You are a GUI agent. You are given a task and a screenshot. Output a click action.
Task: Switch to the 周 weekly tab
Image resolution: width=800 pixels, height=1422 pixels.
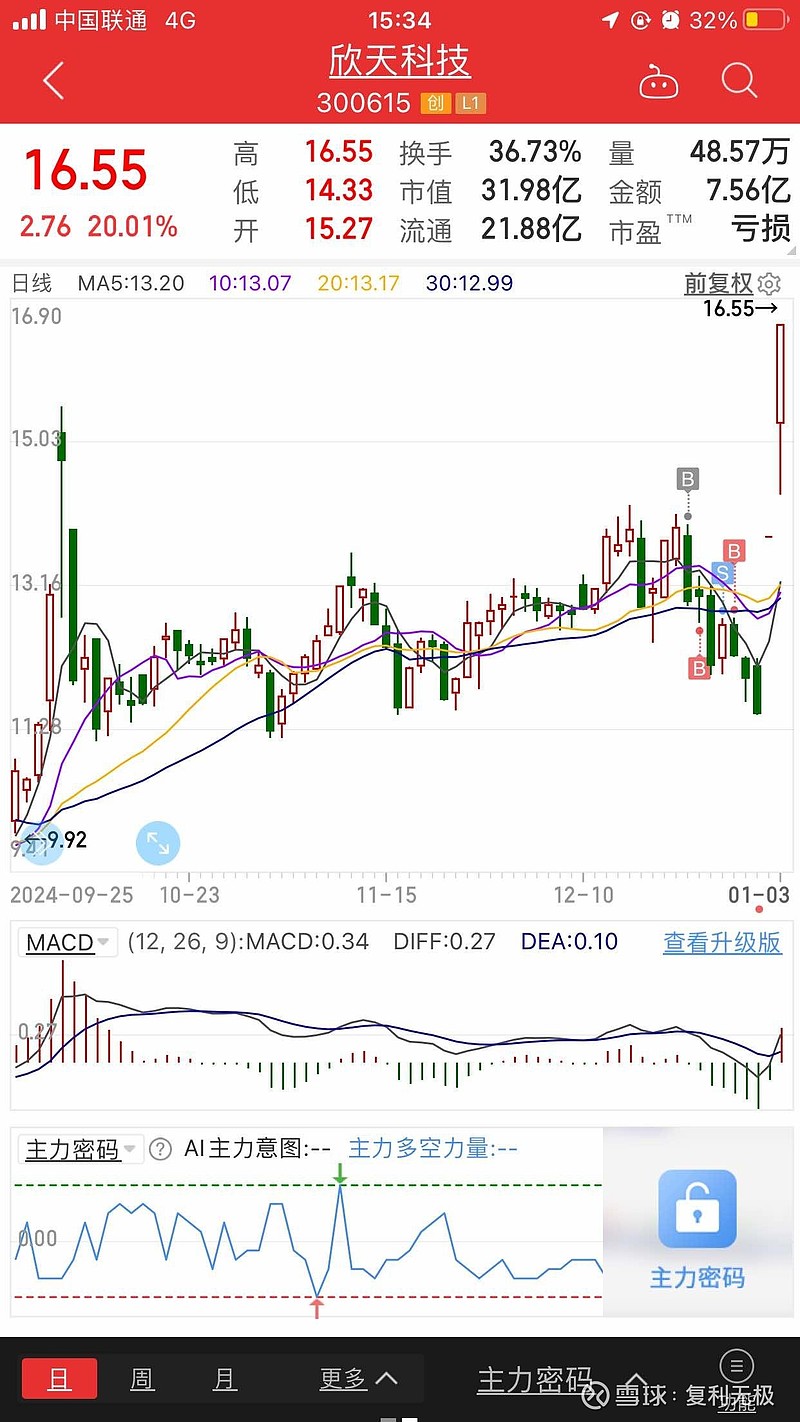coord(142,1377)
